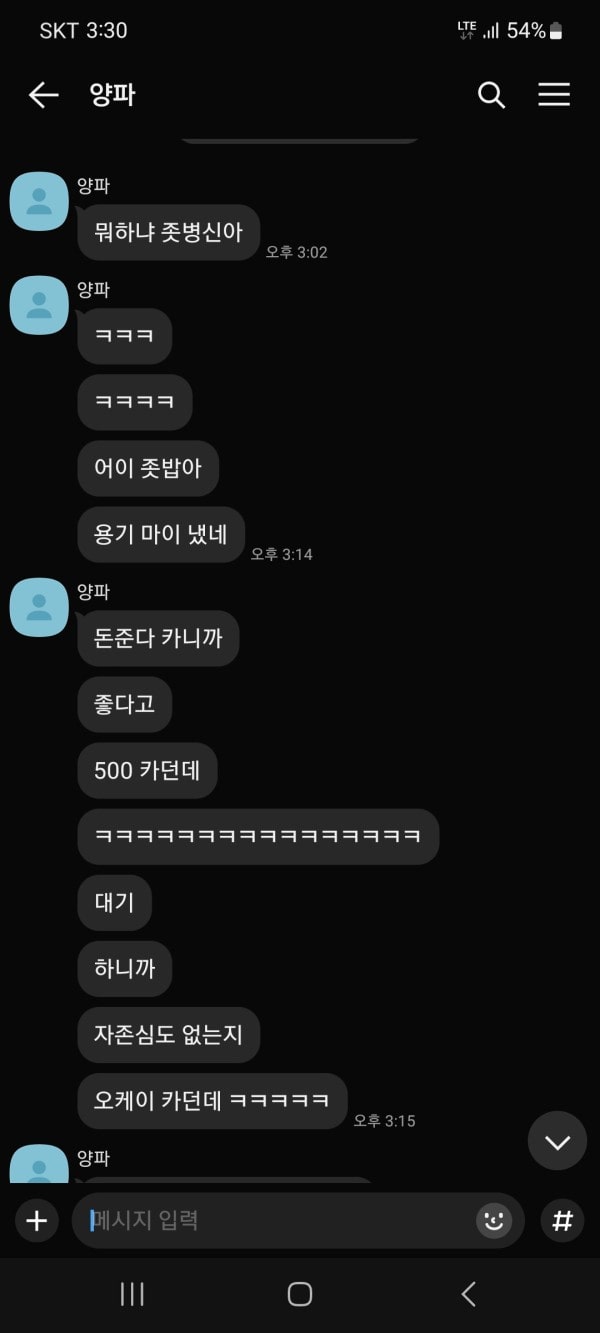600x1333 pixels.
Task: Go to the home screen
Action: click(x=300, y=1294)
